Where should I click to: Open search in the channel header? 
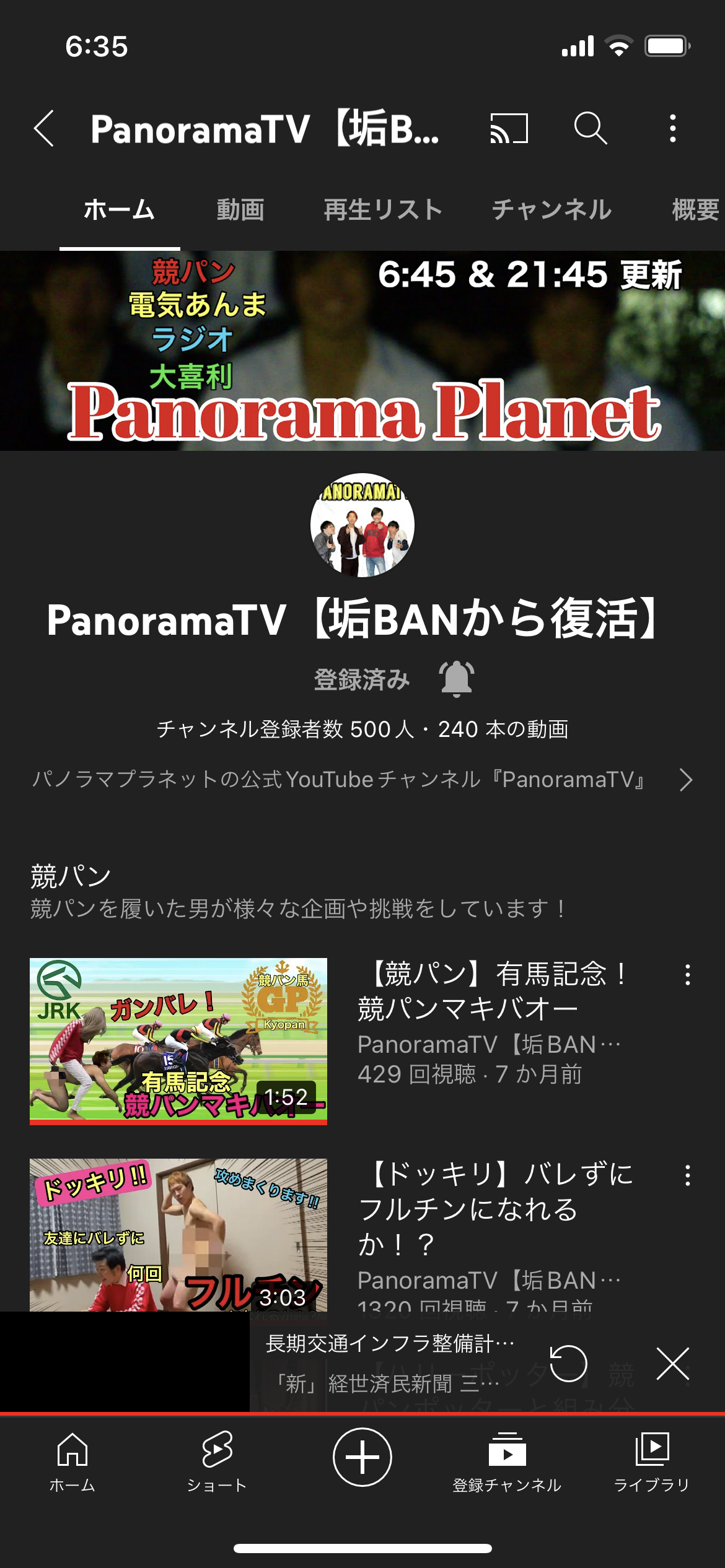point(591,129)
